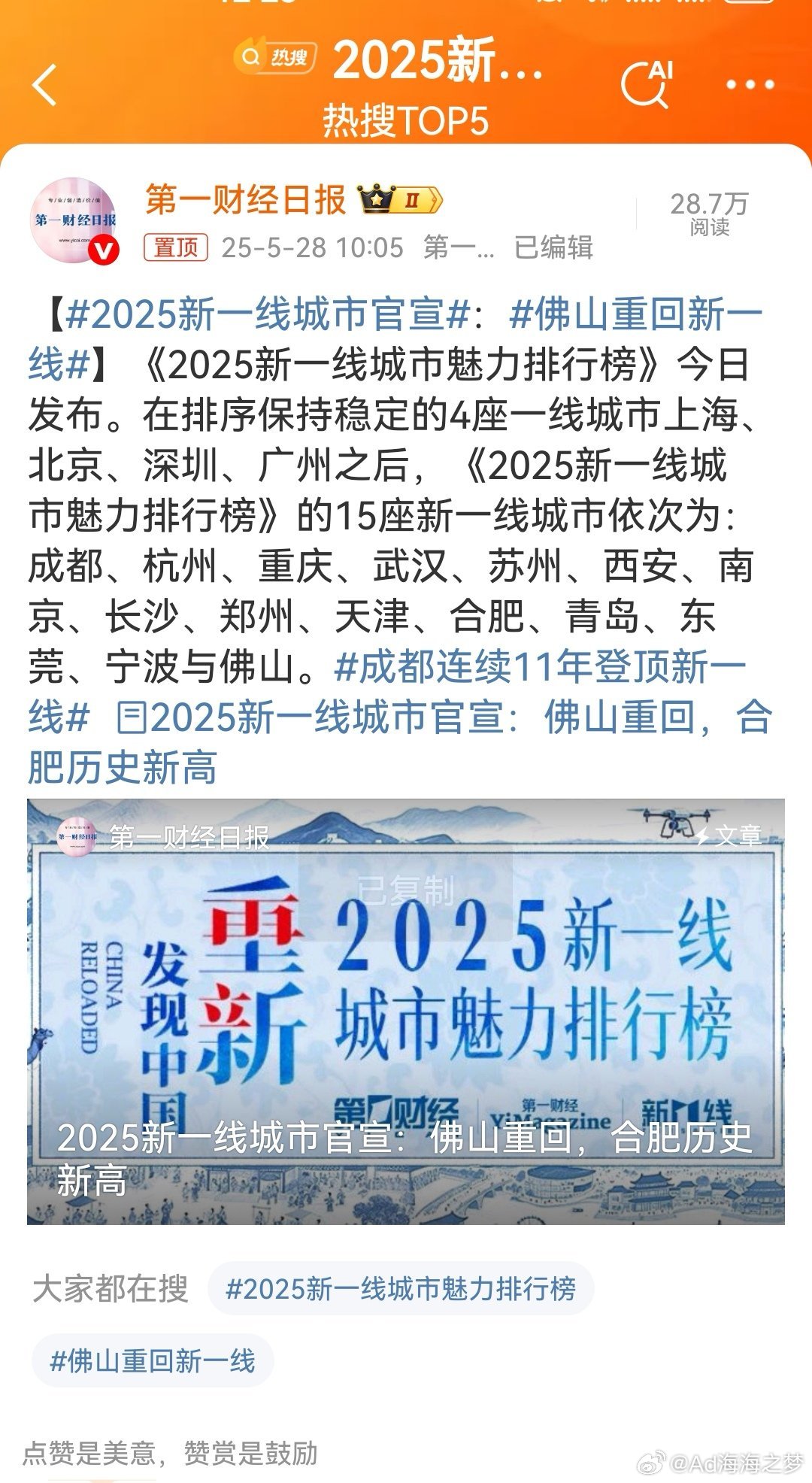
Task: Open the article card 2025新一线城市魅力排行榜
Action: coord(406,1011)
